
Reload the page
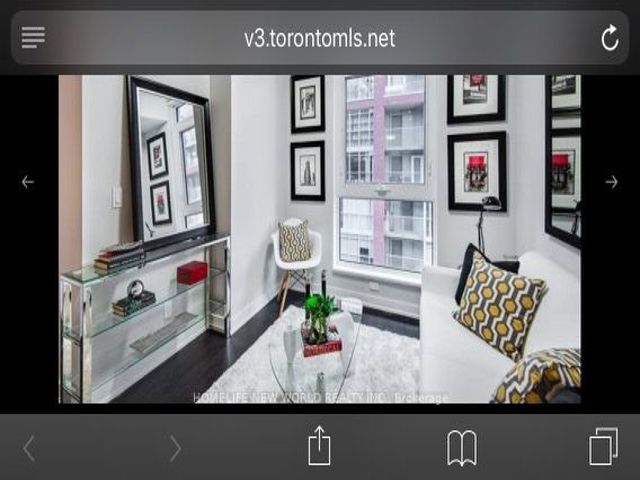point(609,38)
